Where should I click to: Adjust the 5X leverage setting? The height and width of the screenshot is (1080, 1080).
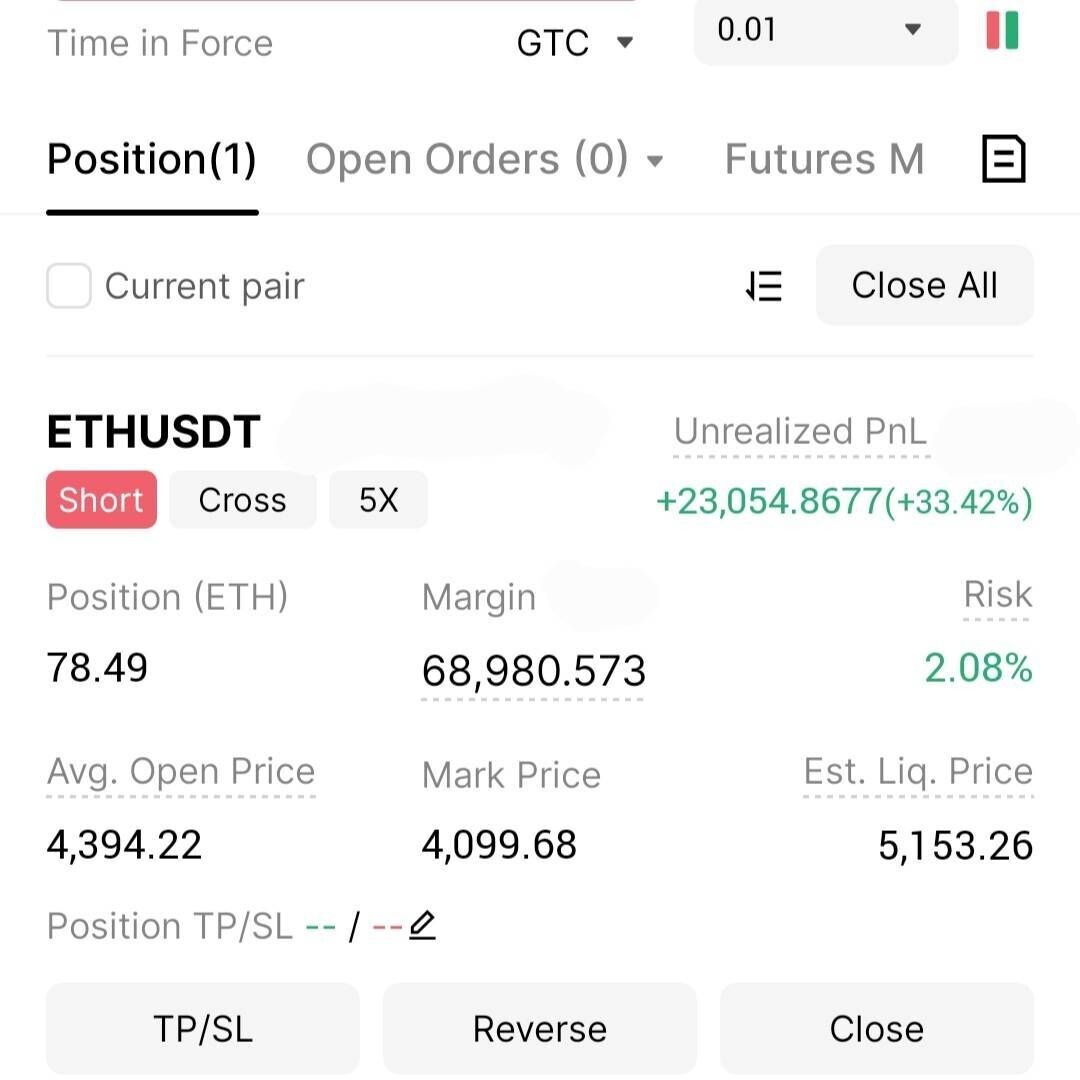pyautogui.click(x=378, y=500)
